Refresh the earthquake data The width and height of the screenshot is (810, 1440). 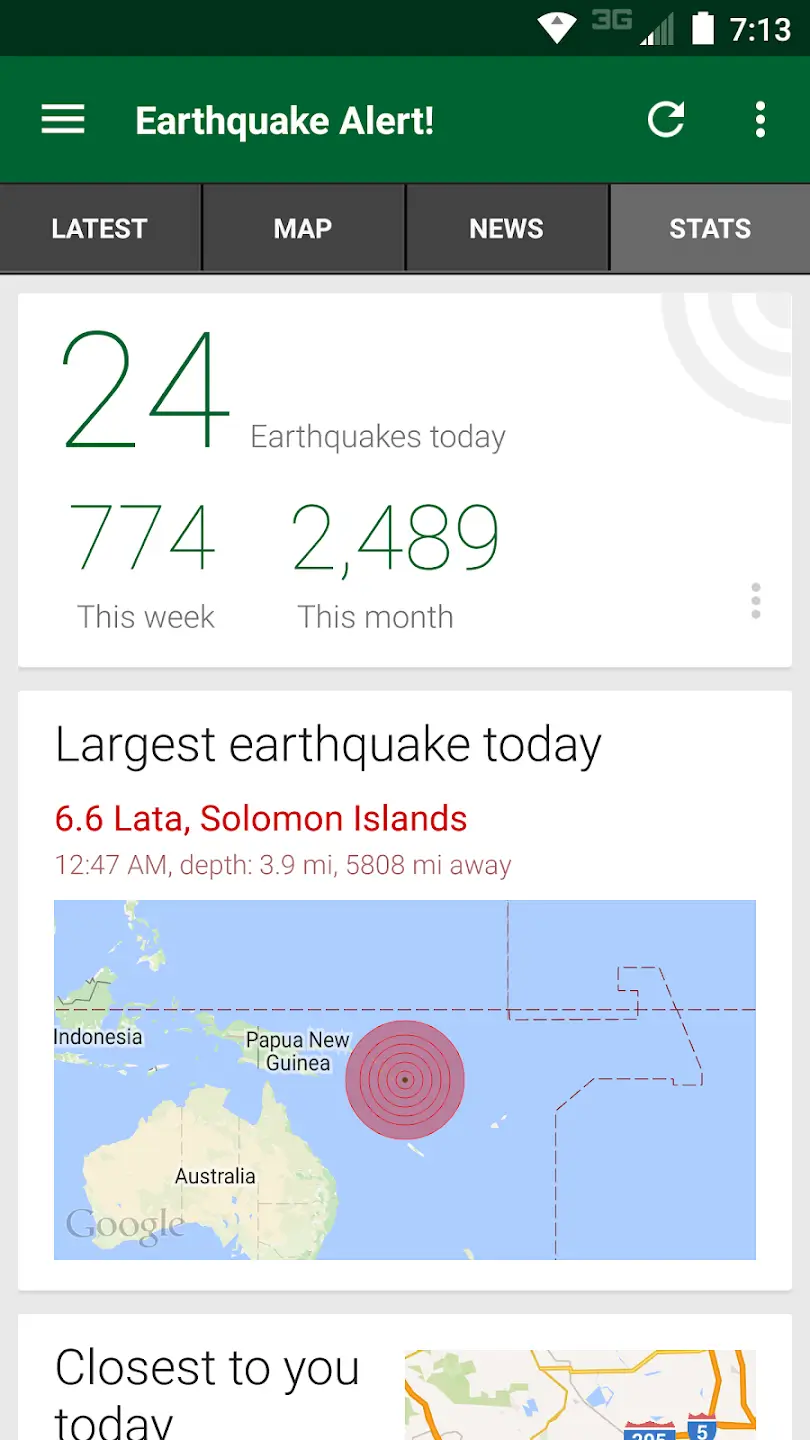(x=665, y=119)
